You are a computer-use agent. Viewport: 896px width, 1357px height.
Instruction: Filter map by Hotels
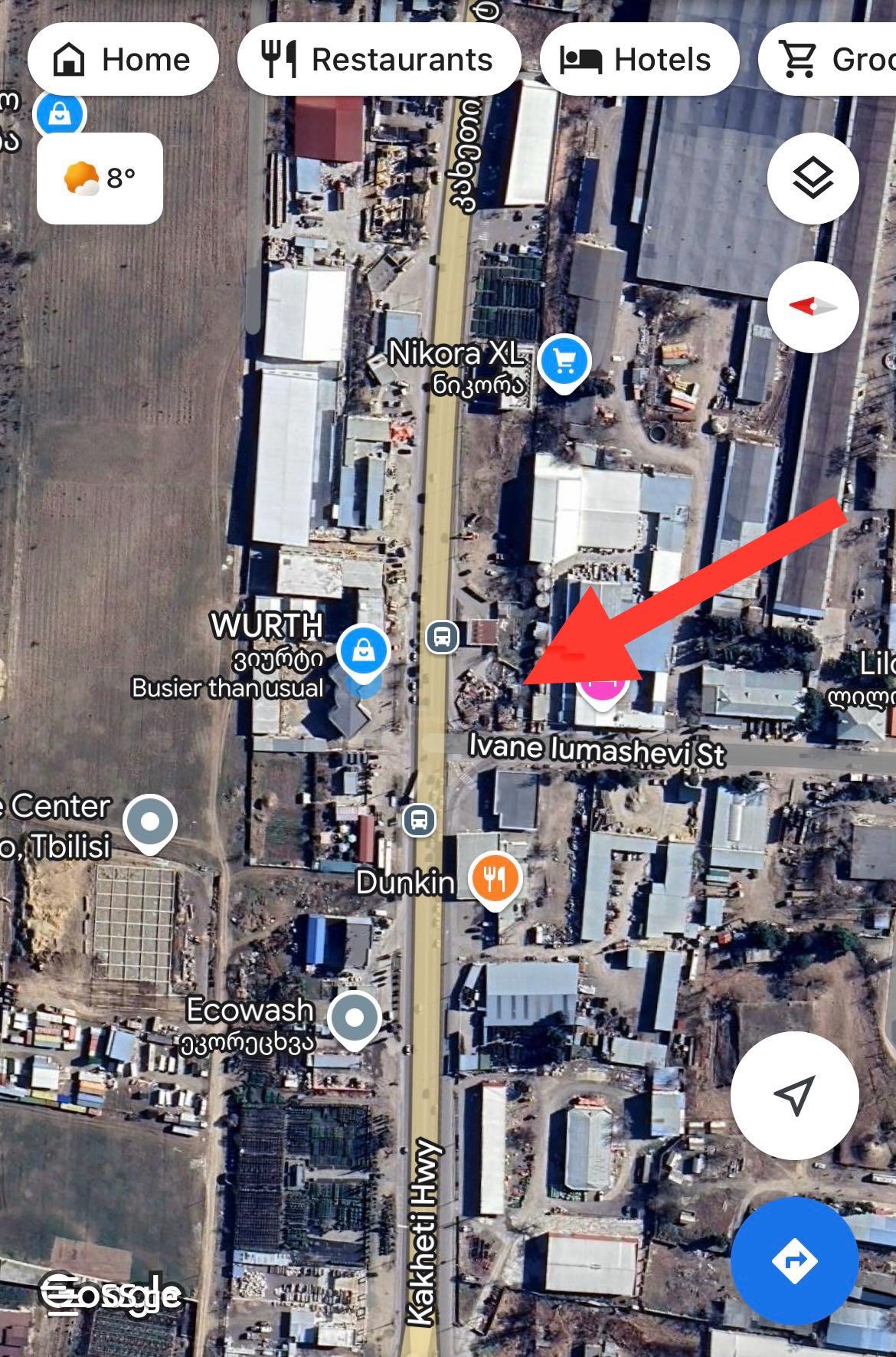pyautogui.click(x=639, y=60)
